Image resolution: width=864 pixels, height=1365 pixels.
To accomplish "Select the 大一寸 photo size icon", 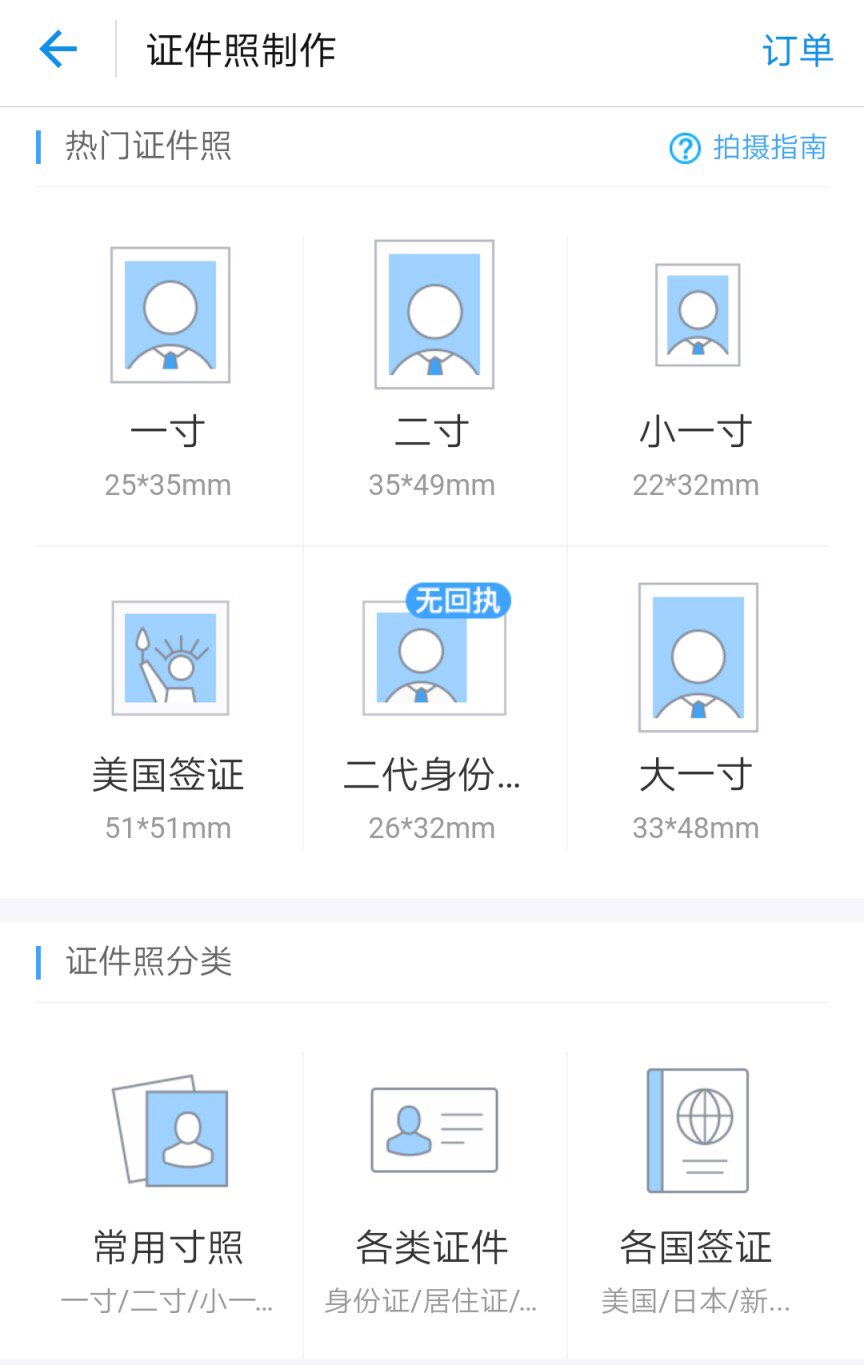I will 696,657.
